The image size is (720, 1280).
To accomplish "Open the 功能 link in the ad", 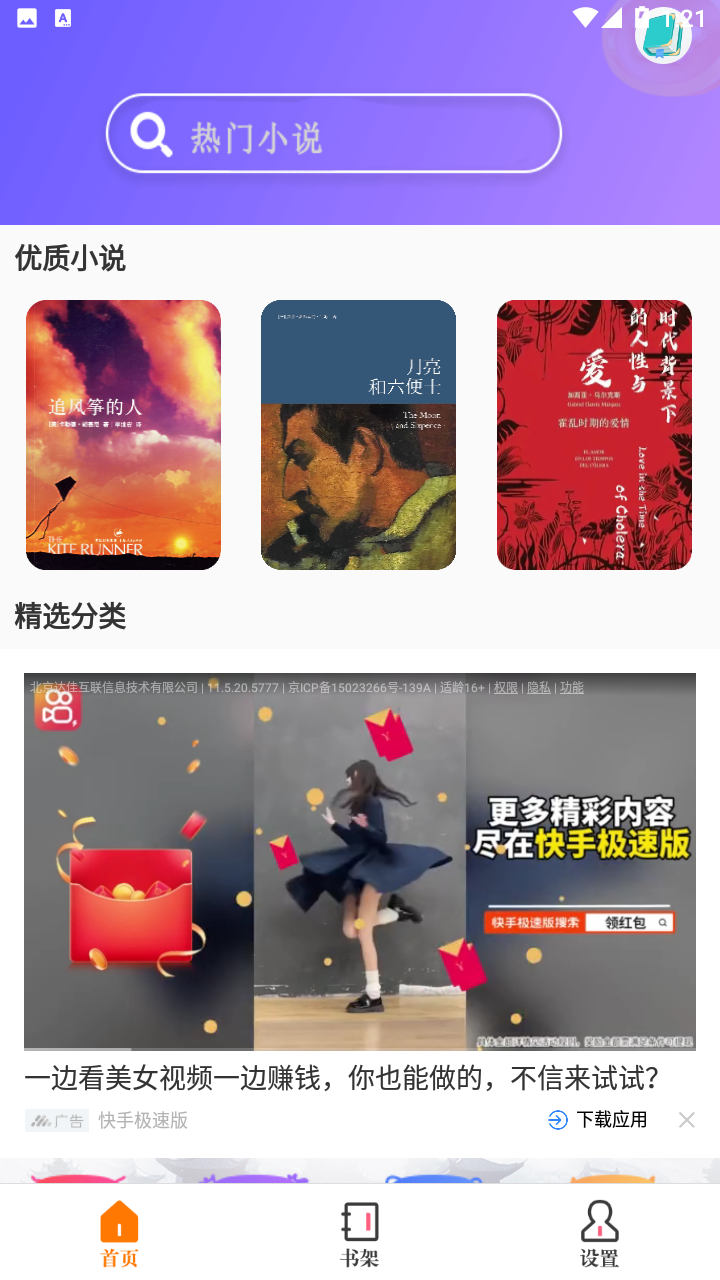I will pyautogui.click(x=572, y=687).
